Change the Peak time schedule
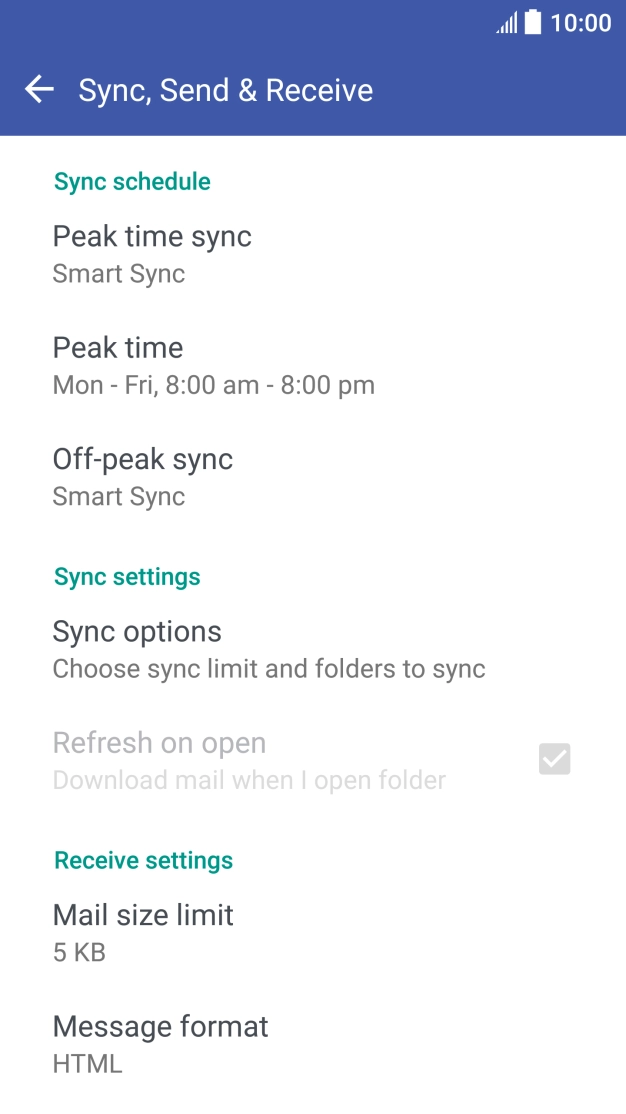The image size is (626, 1114). [x=213, y=366]
